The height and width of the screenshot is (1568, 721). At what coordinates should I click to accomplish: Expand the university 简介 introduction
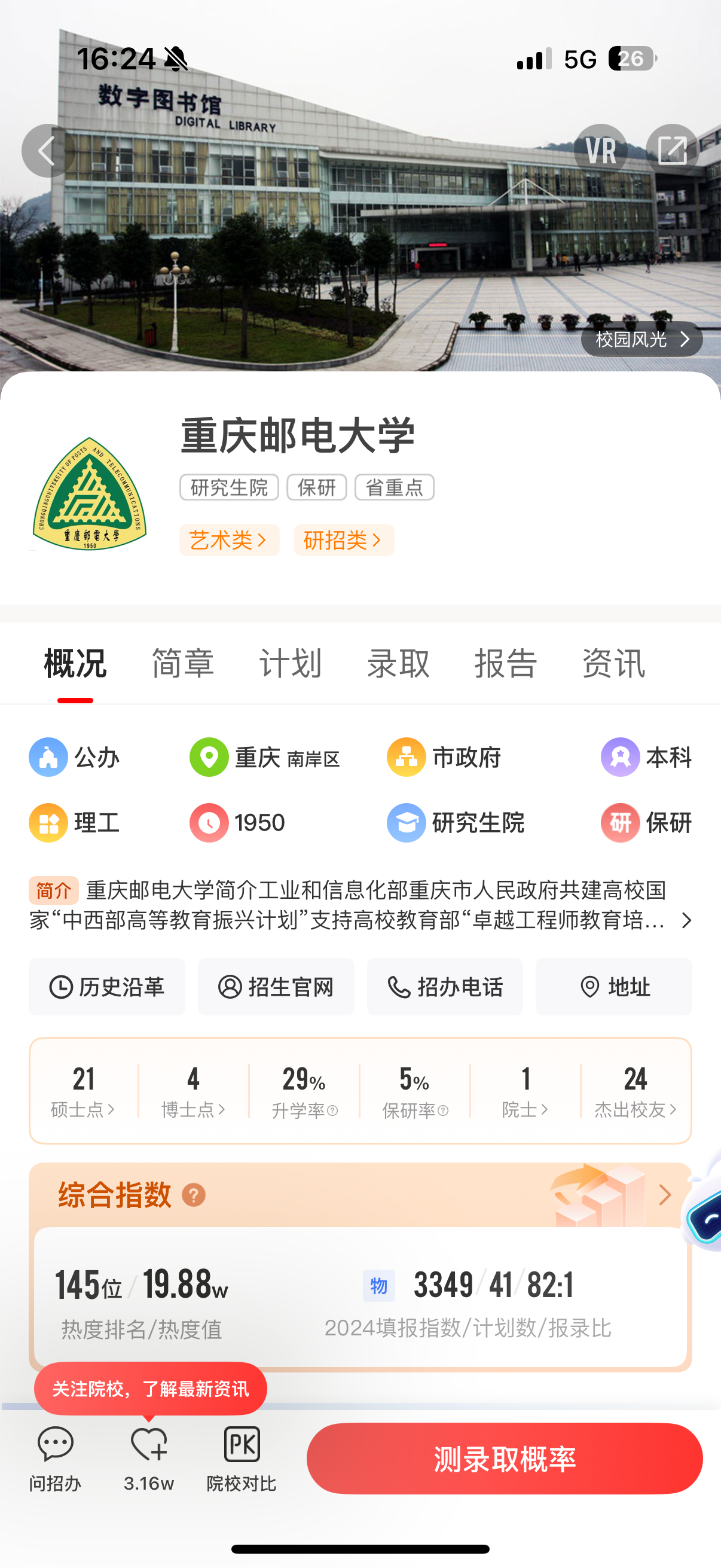pos(686,920)
